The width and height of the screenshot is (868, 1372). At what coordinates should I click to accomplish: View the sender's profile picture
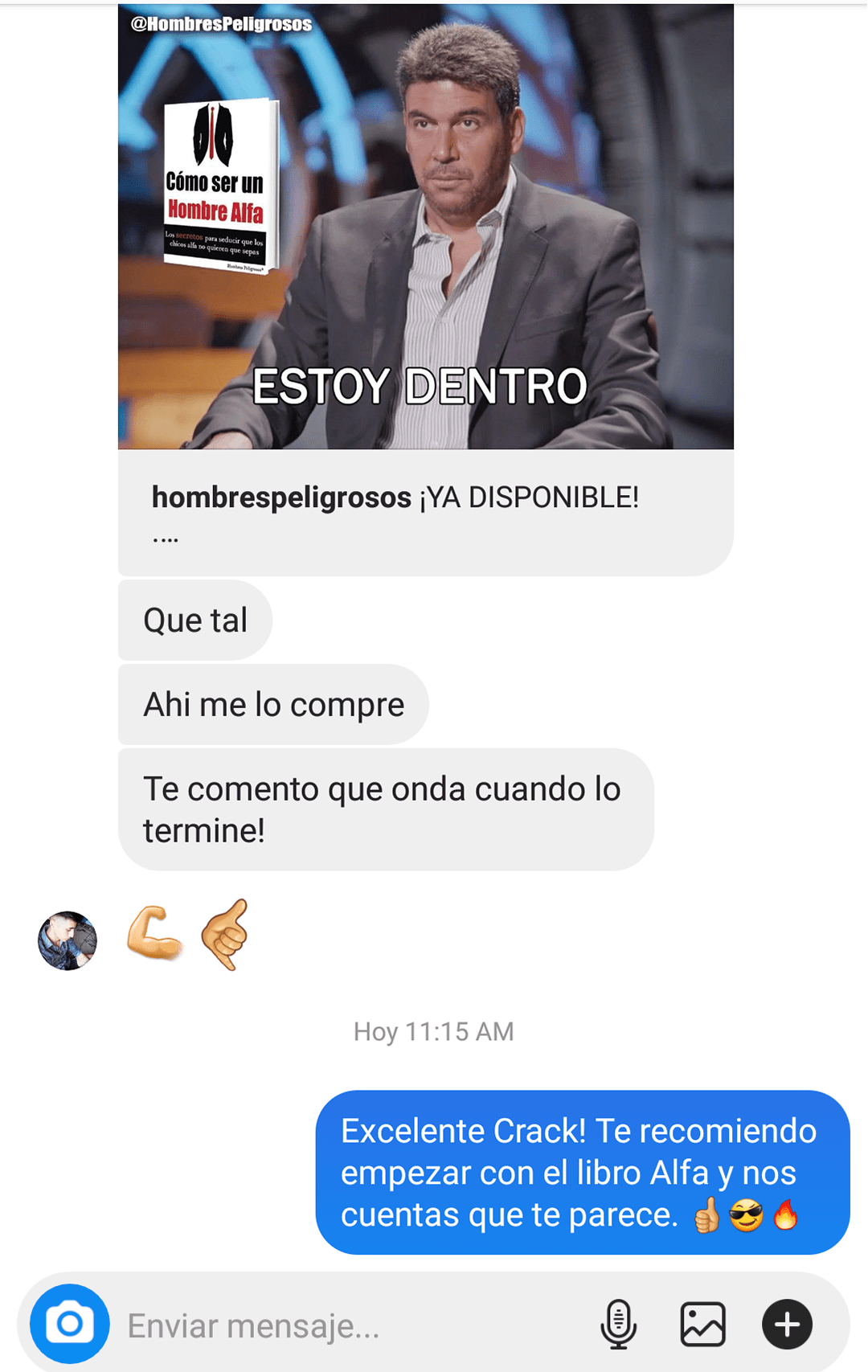[x=68, y=940]
